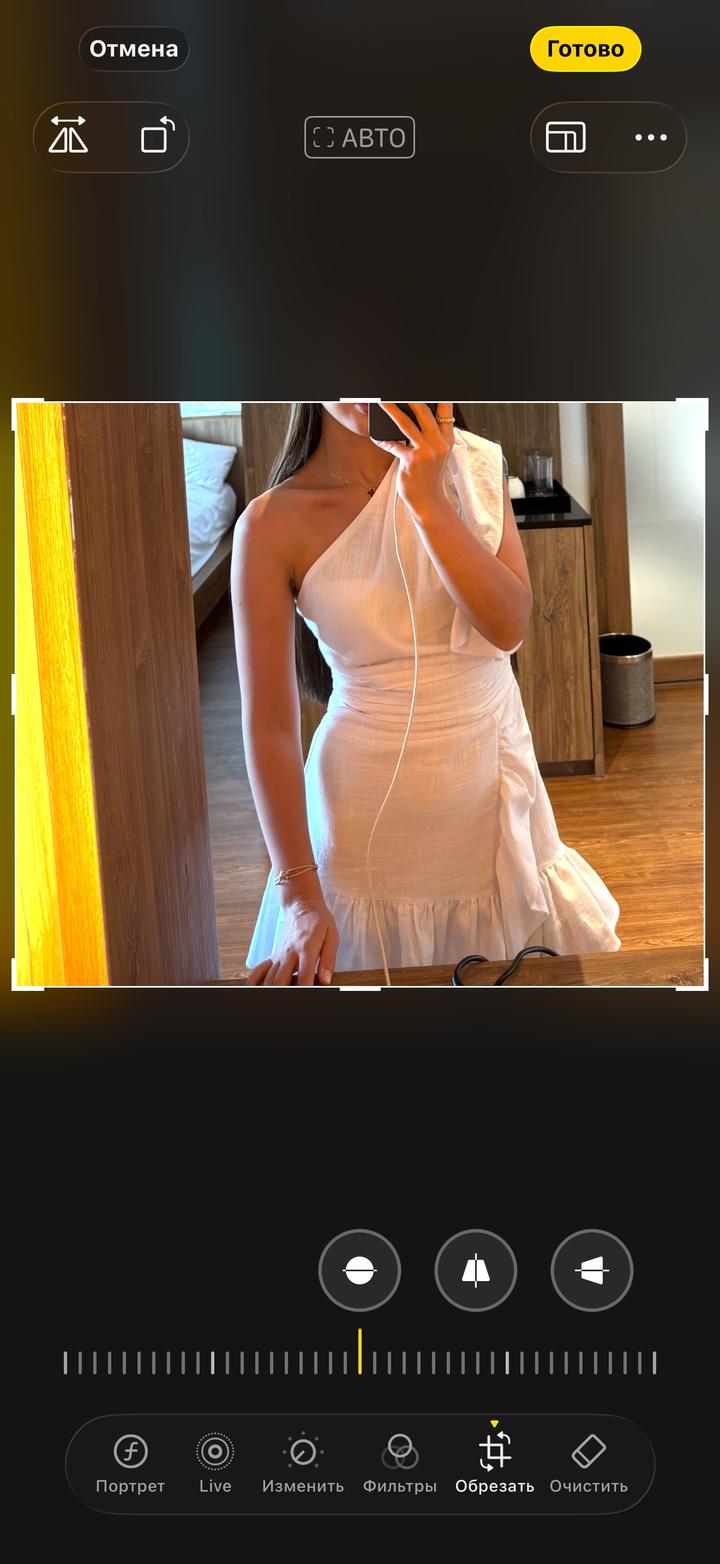Open the three-dot more menu
720x1564 pixels.
650,137
